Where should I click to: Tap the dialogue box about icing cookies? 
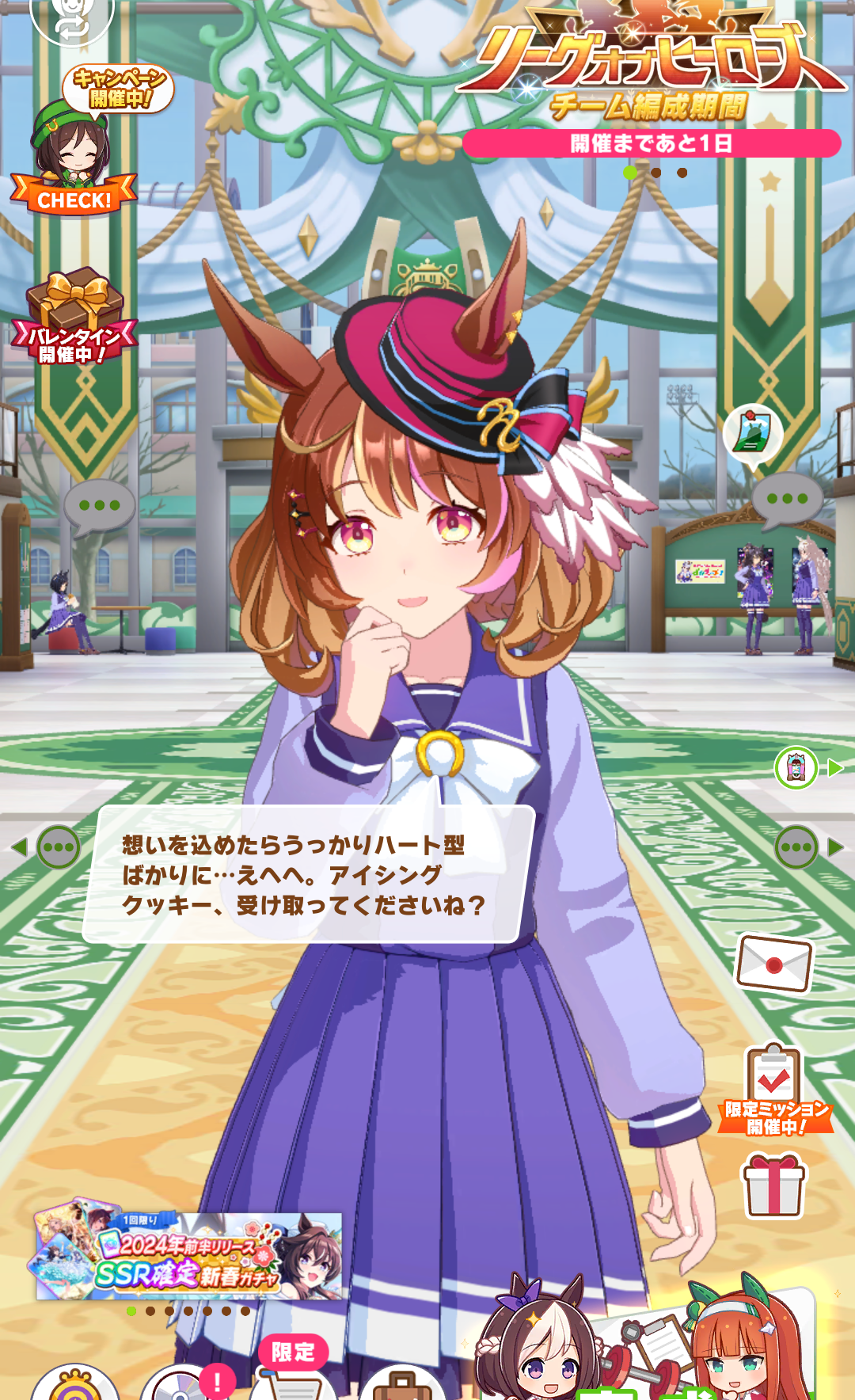(x=309, y=874)
